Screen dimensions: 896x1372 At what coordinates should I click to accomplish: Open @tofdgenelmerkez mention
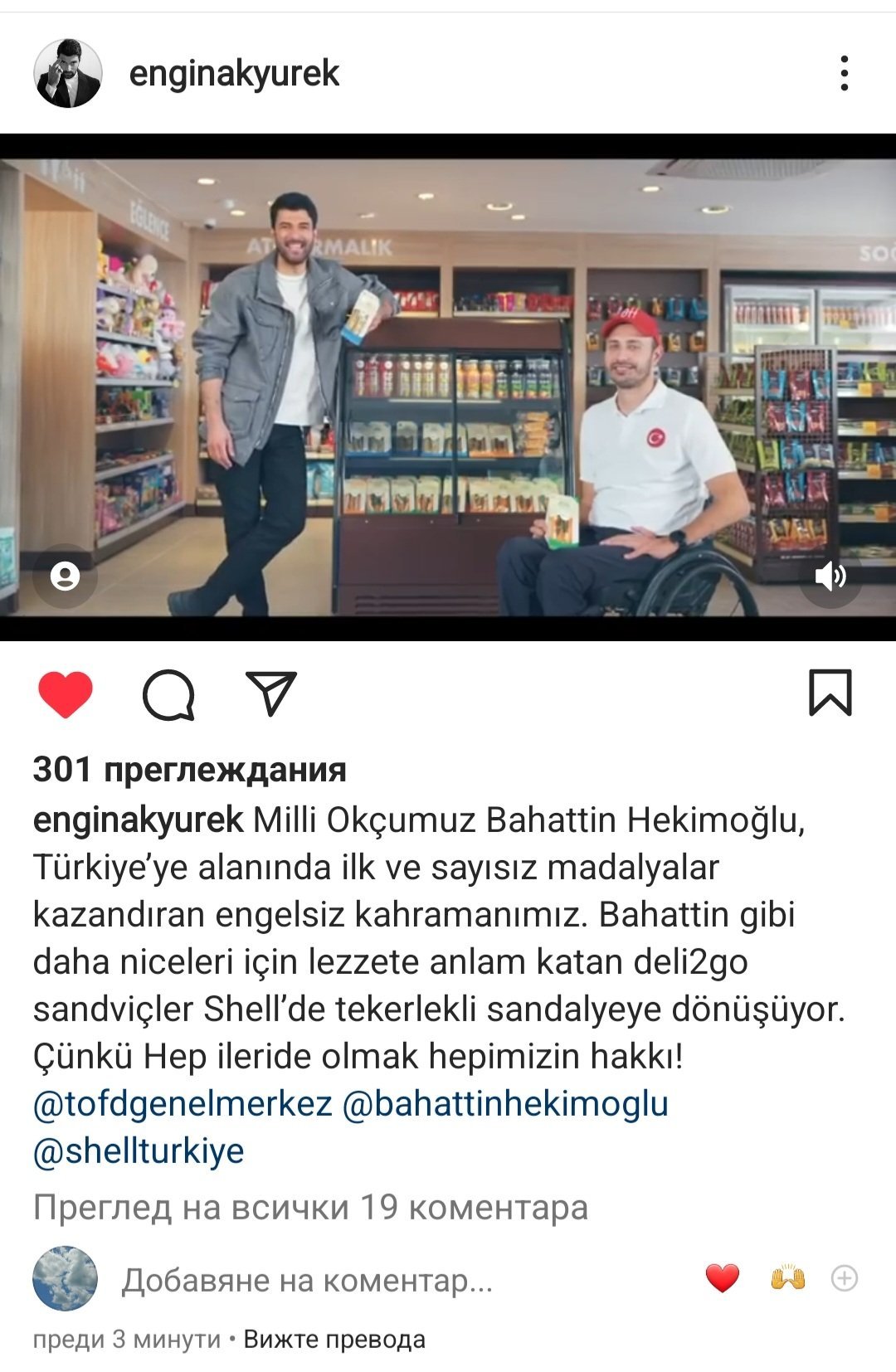(183, 1104)
